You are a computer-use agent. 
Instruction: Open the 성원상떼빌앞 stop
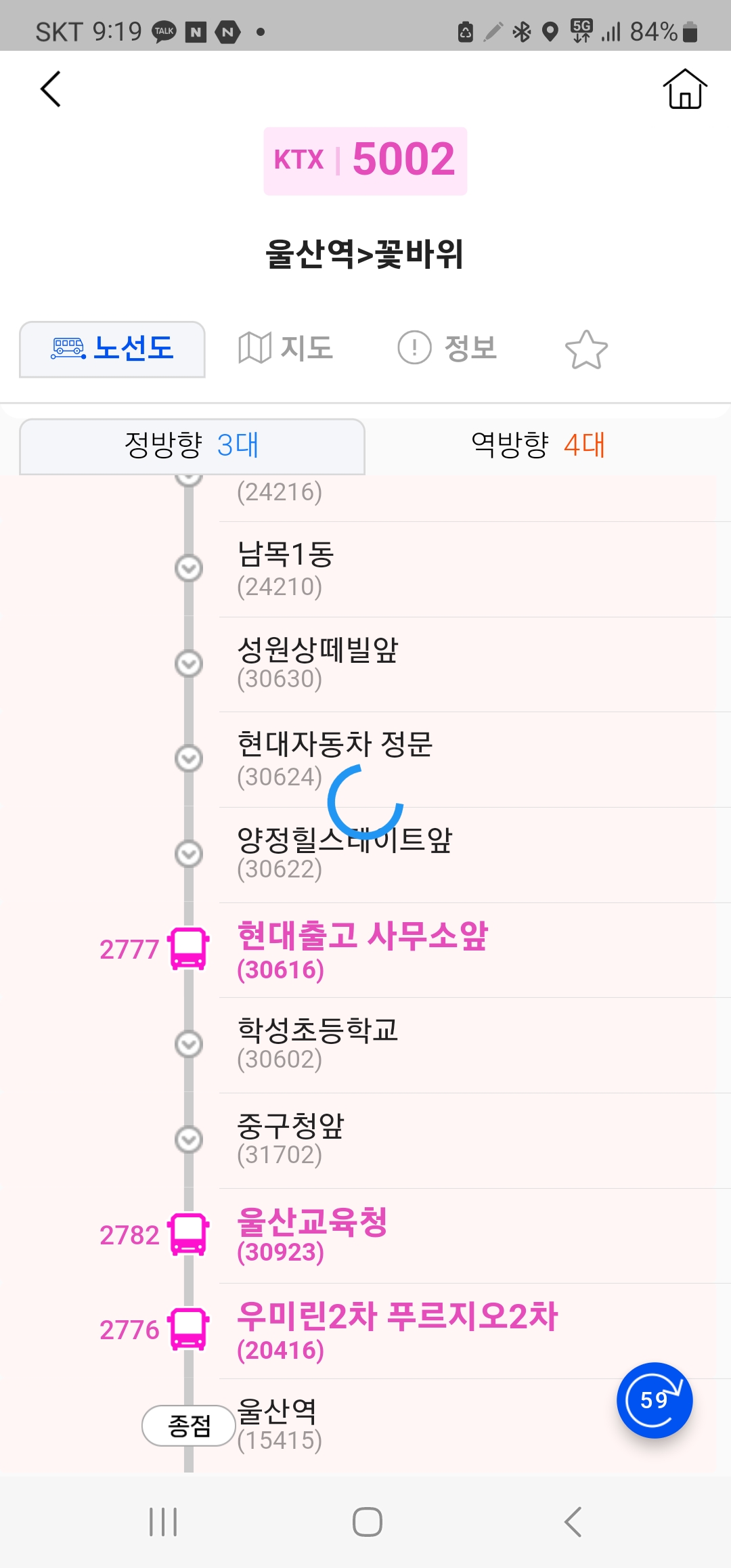pyautogui.click(x=406, y=663)
